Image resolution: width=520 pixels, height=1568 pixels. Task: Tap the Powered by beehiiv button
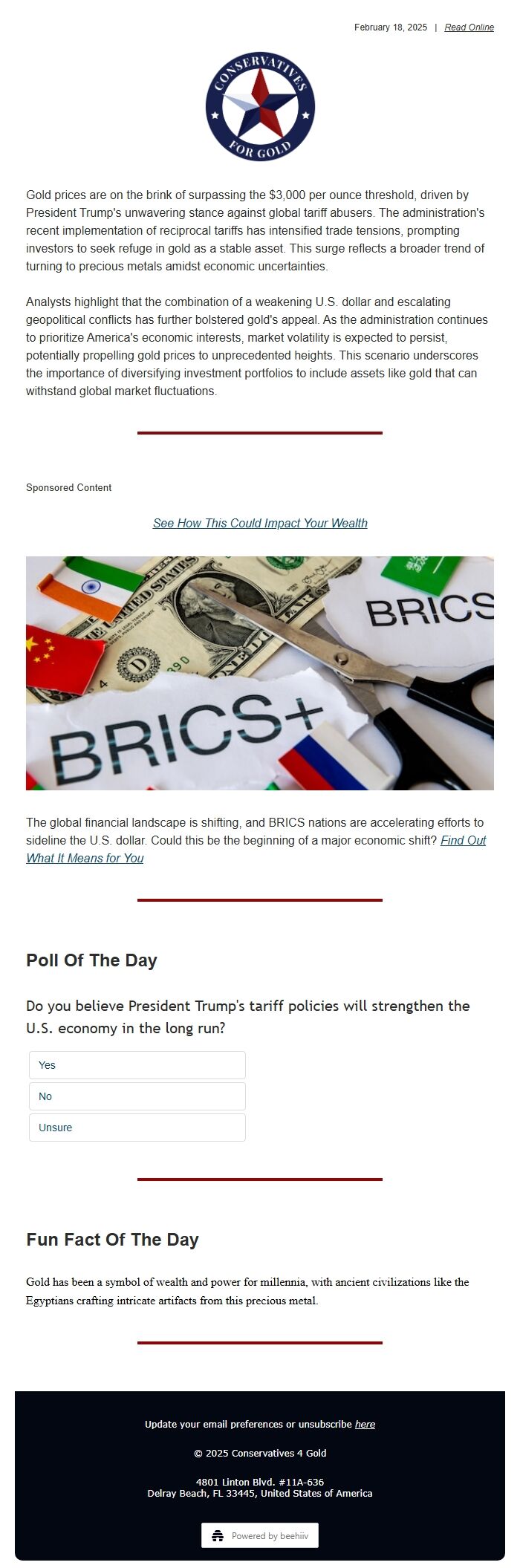coord(260,1535)
